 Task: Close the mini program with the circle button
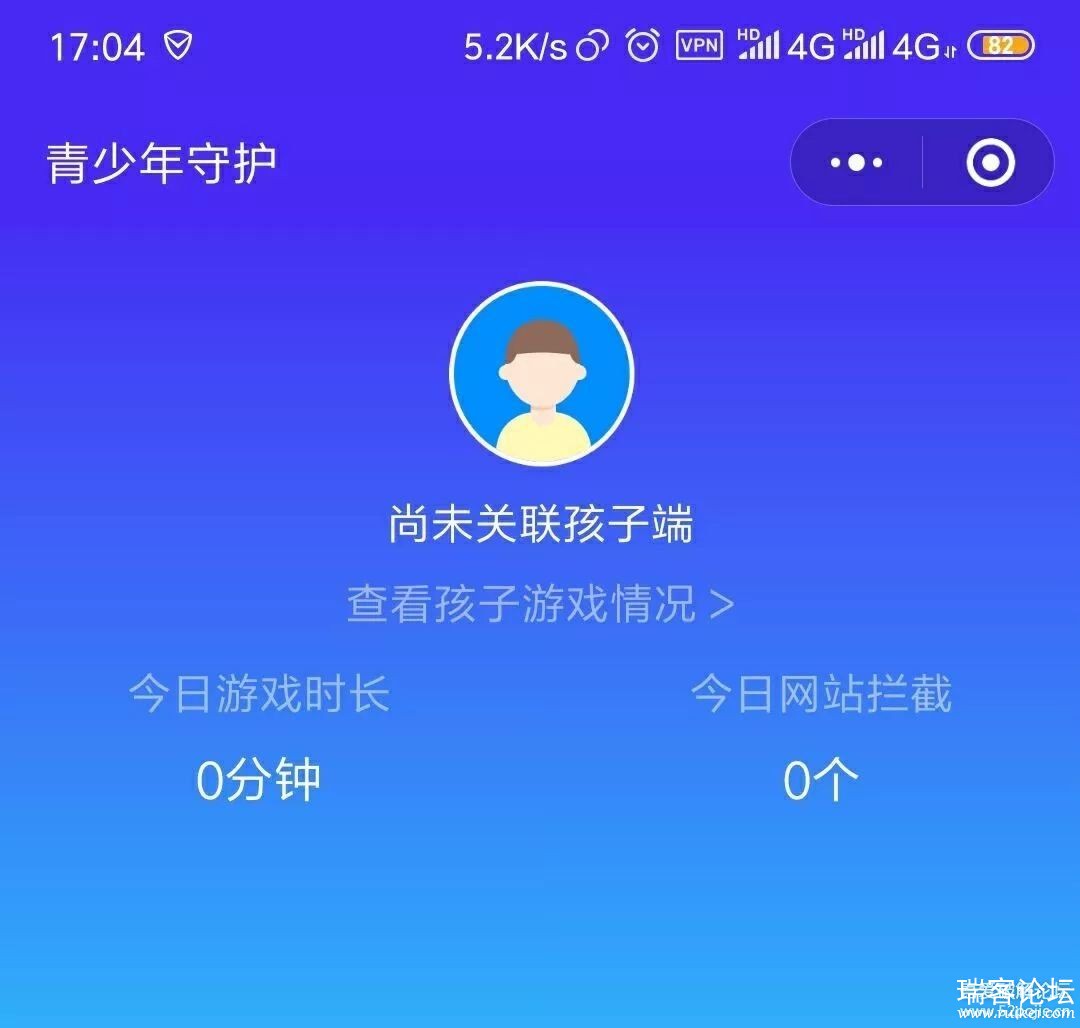coord(990,162)
